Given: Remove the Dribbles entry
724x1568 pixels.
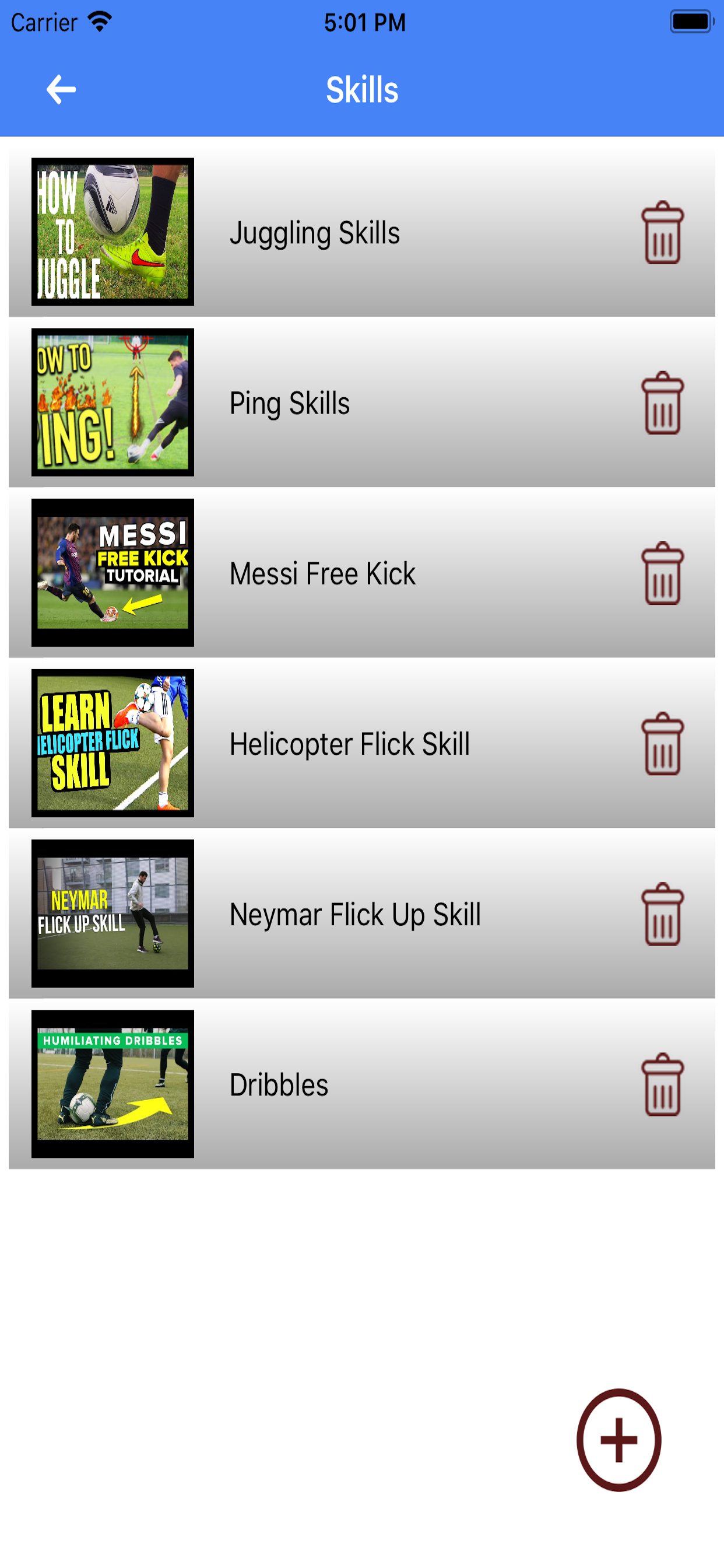Looking at the screenshot, I should coord(662,1084).
